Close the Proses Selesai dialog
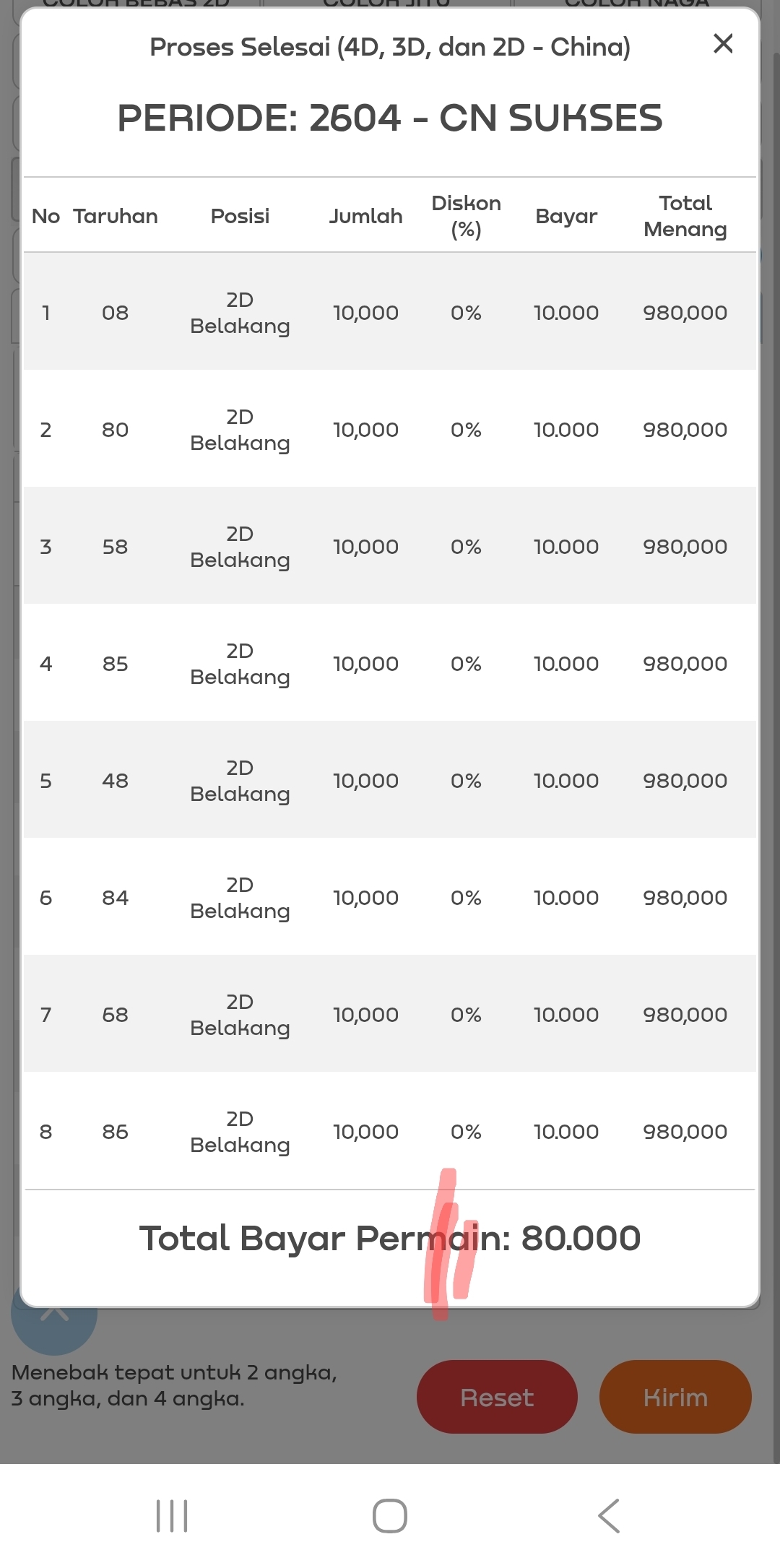The width and height of the screenshot is (780, 1568). pyautogui.click(x=723, y=44)
